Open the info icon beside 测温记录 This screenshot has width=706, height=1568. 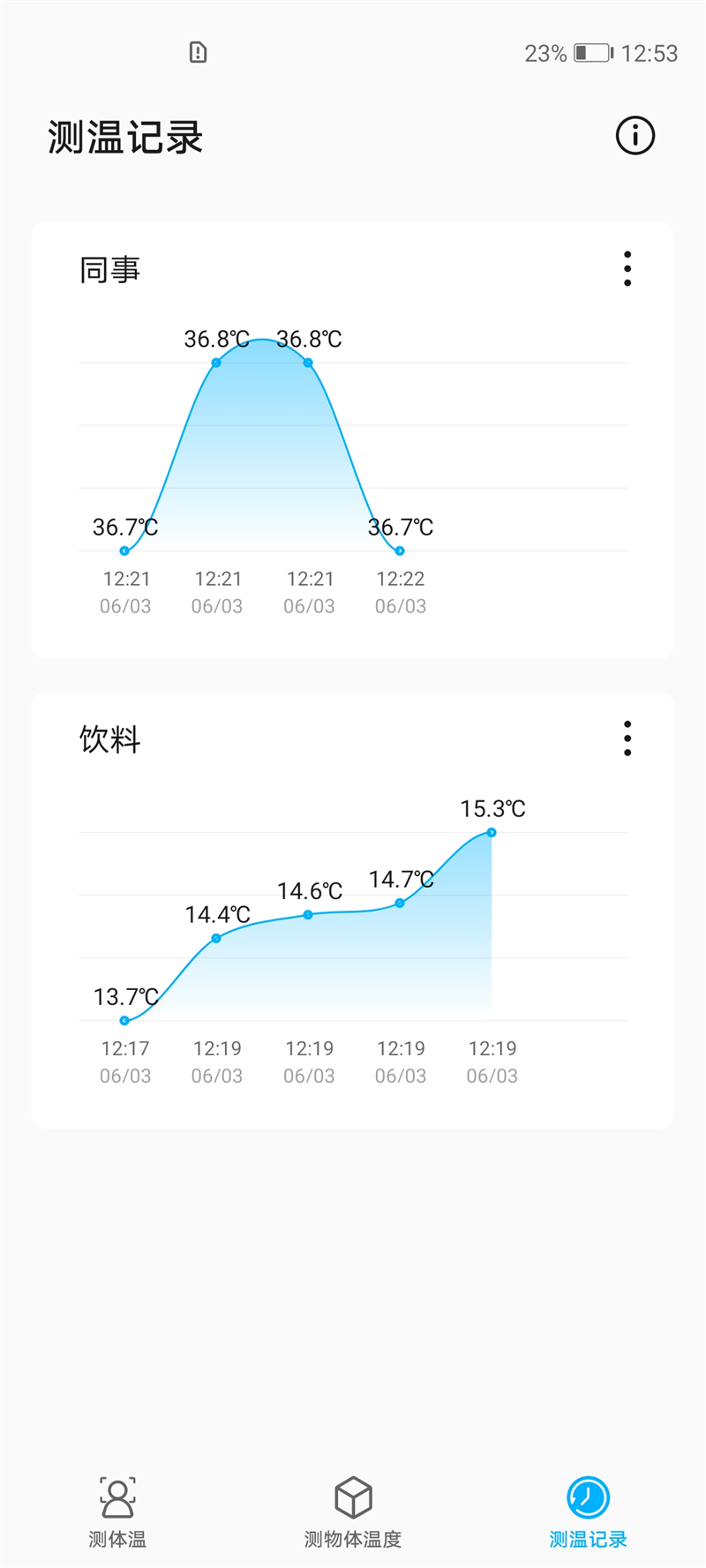(635, 136)
